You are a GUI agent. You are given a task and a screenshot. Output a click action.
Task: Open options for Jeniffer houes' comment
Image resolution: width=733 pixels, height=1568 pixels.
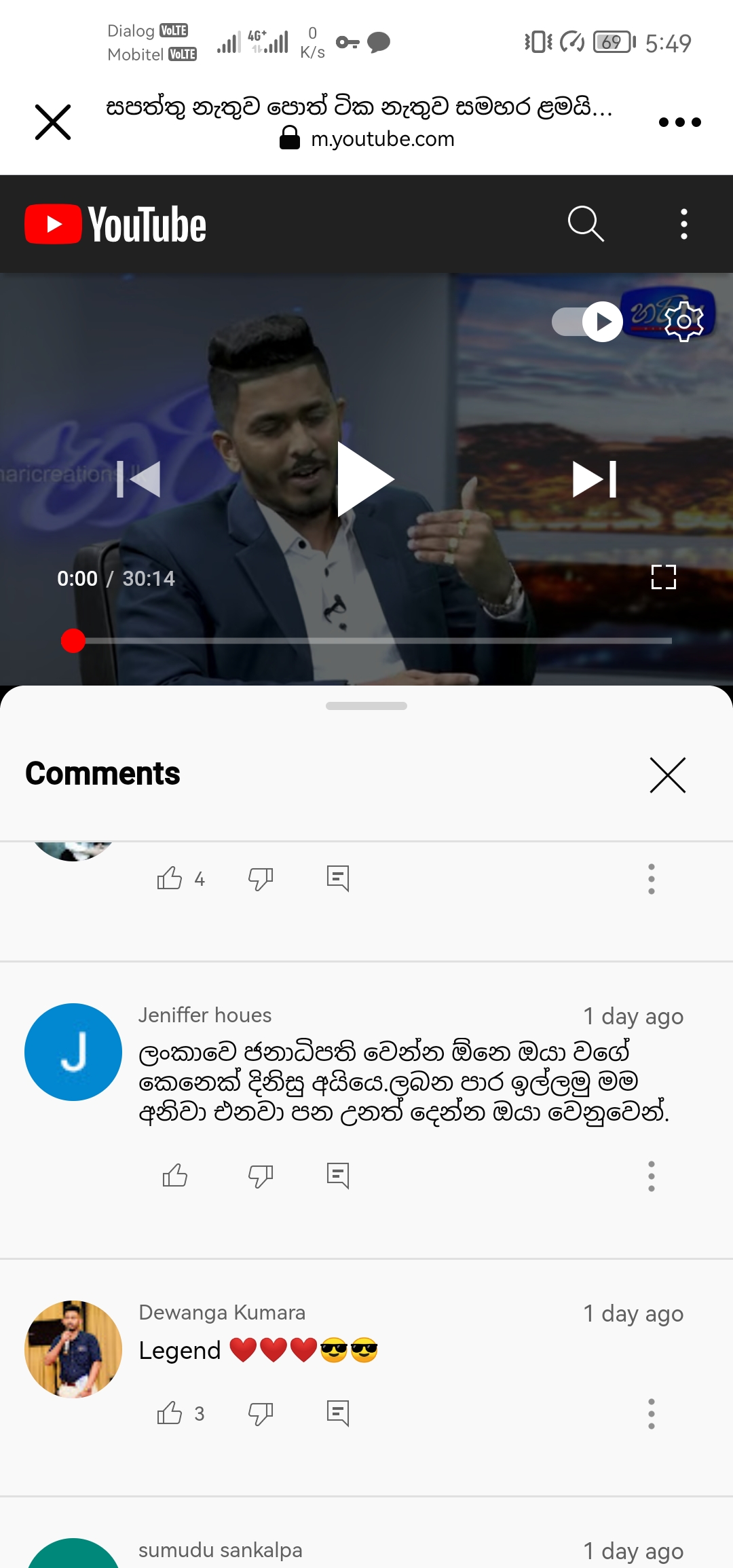(652, 1176)
